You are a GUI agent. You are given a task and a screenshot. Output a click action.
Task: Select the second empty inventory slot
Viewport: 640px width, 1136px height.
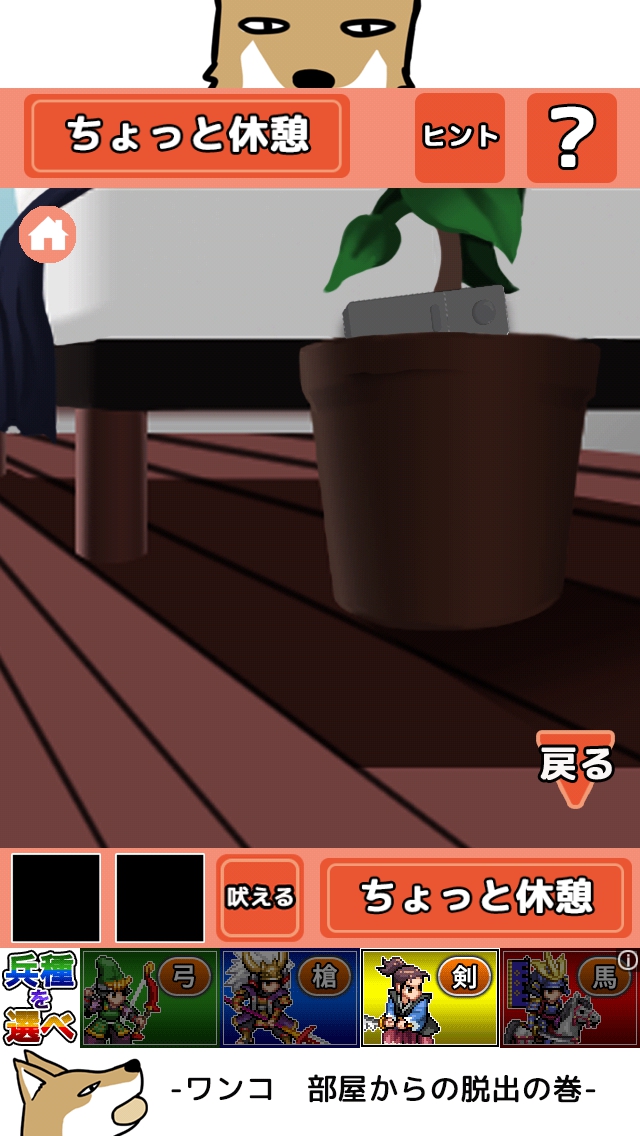160,897
